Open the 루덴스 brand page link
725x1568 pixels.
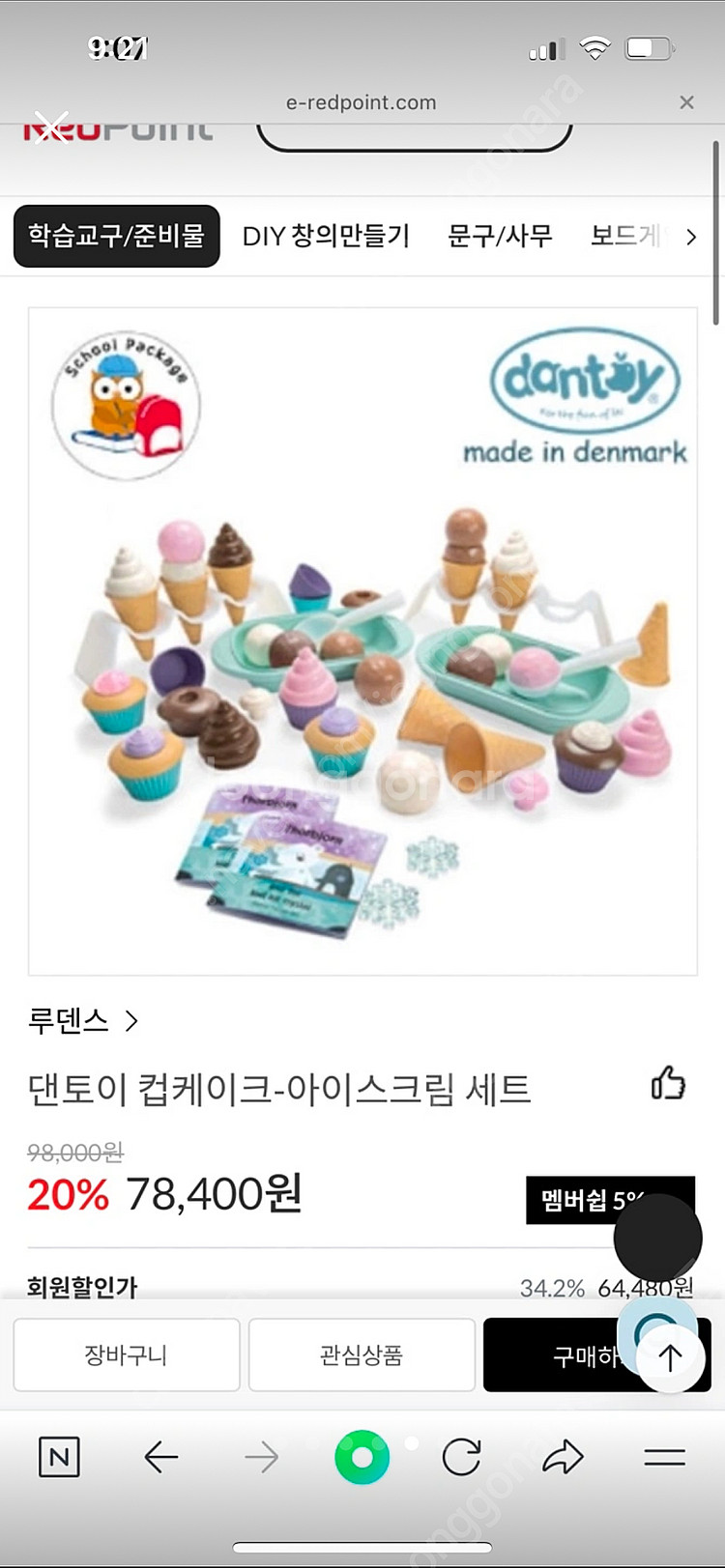tap(83, 1021)
